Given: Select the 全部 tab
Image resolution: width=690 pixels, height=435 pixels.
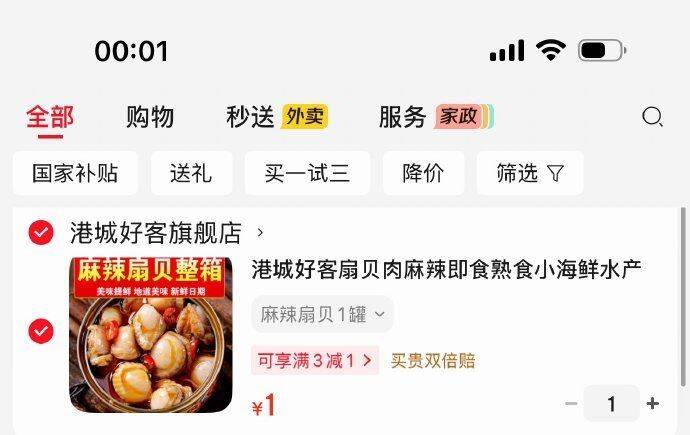Looking at the screenshot, I should (50, 117).
